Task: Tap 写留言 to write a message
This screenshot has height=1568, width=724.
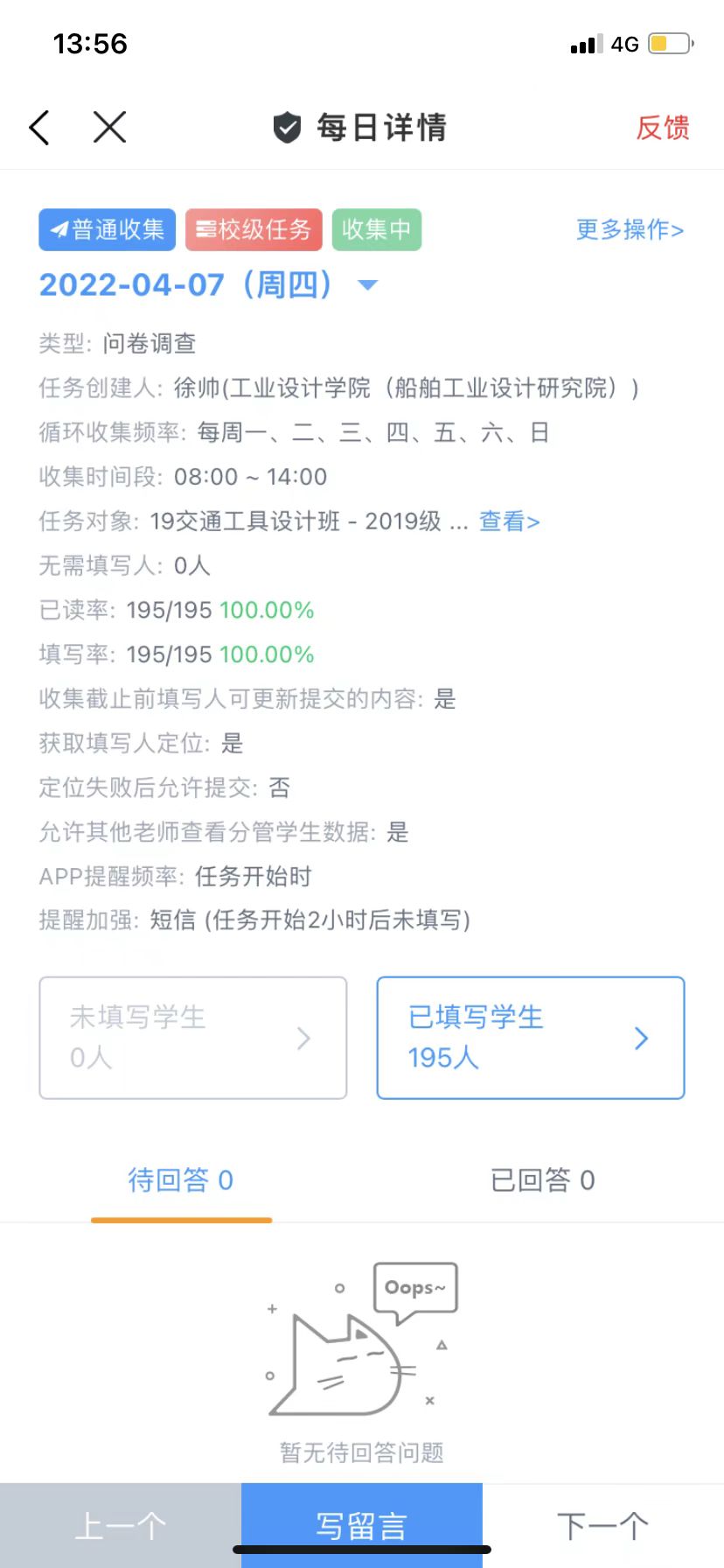Action: pos(361,1526)
